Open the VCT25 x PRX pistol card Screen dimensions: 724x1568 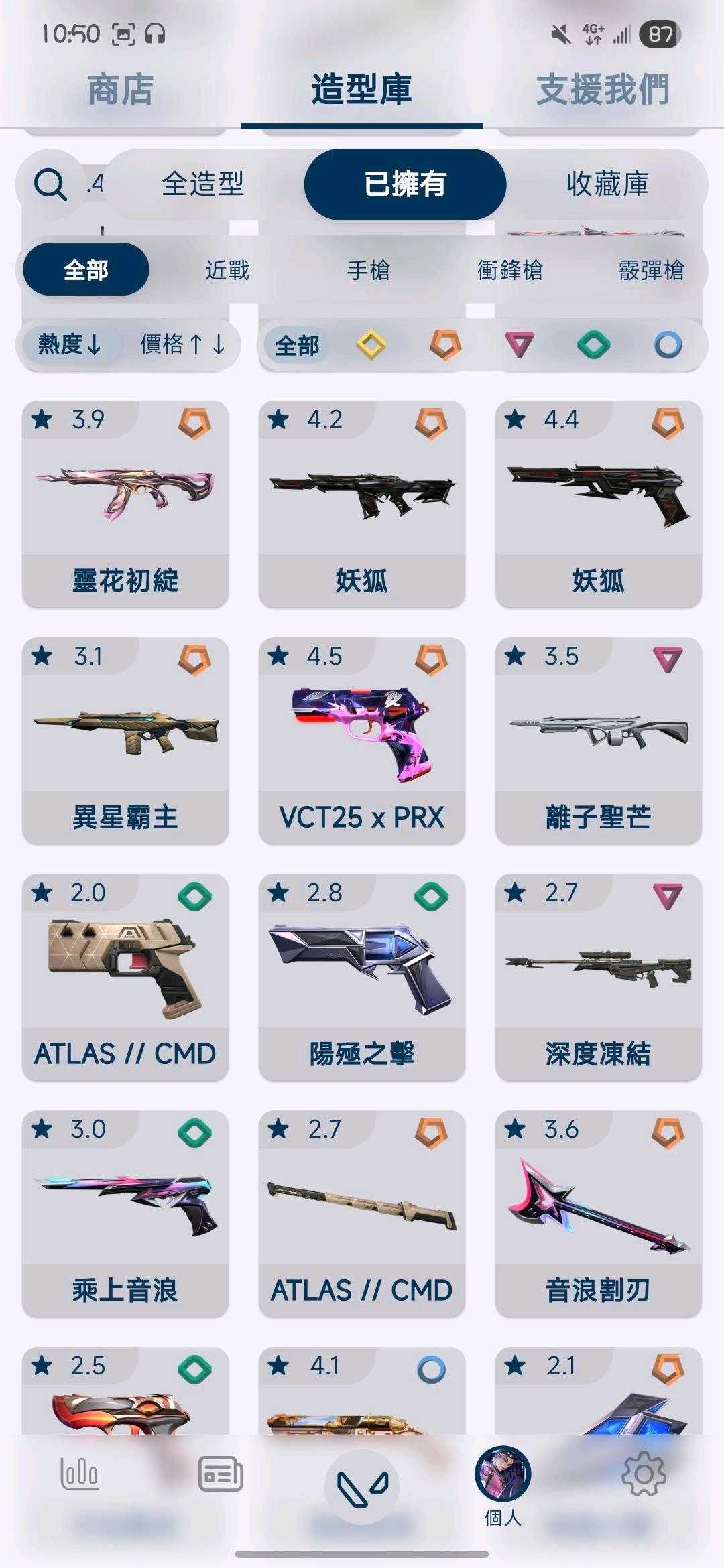[x=362, y=740]
